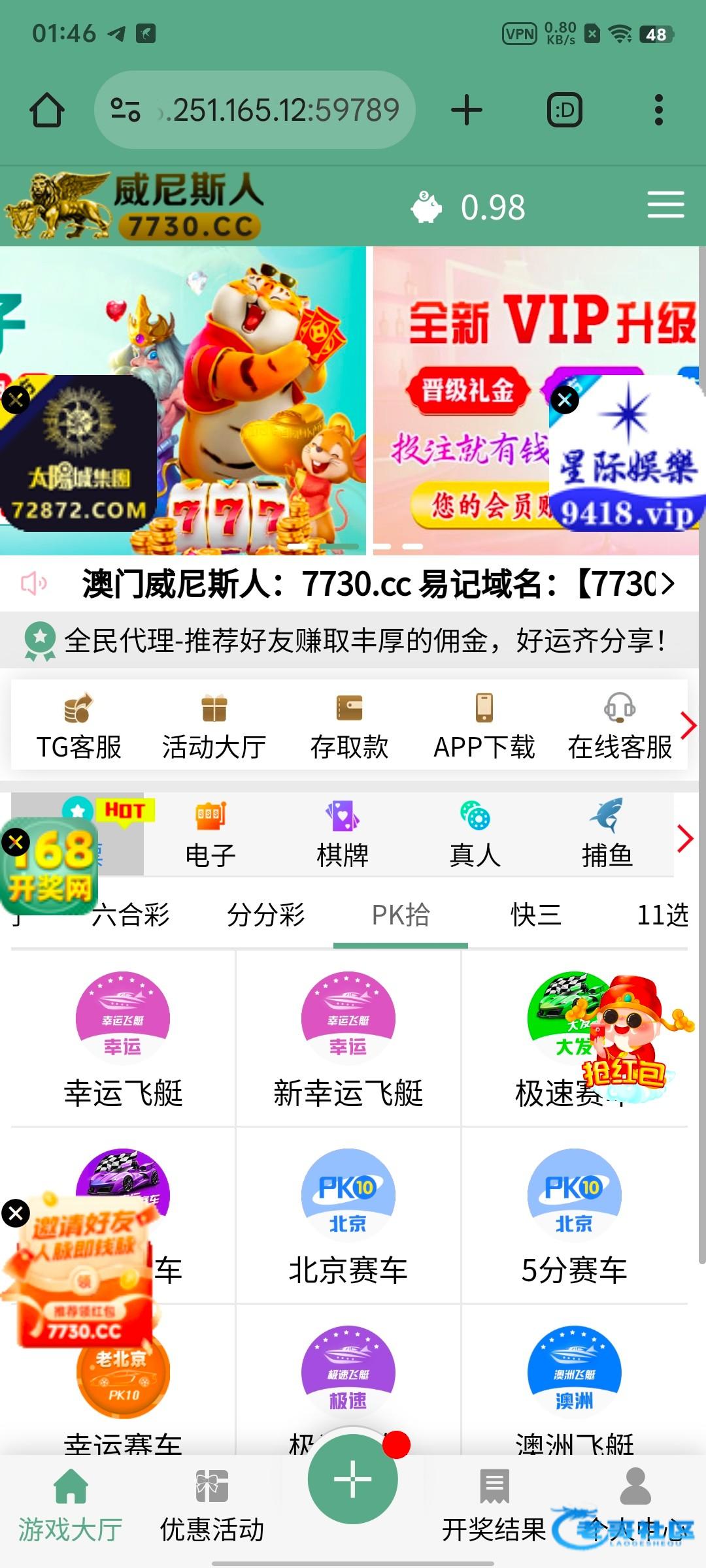Tap the green plus floating button

pos(353,1479)
